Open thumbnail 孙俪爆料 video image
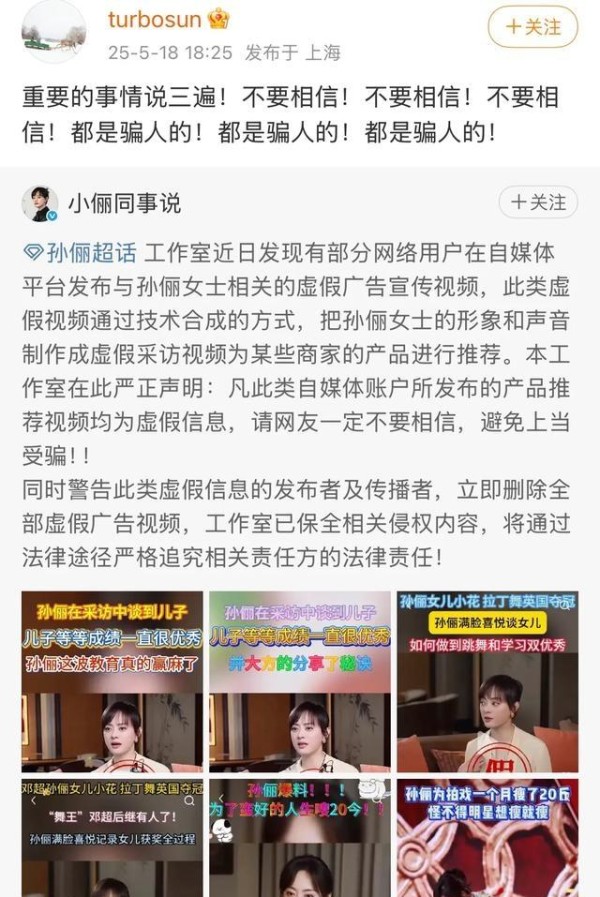This screenshot has height=897, width=600. (x=299, y=838)
